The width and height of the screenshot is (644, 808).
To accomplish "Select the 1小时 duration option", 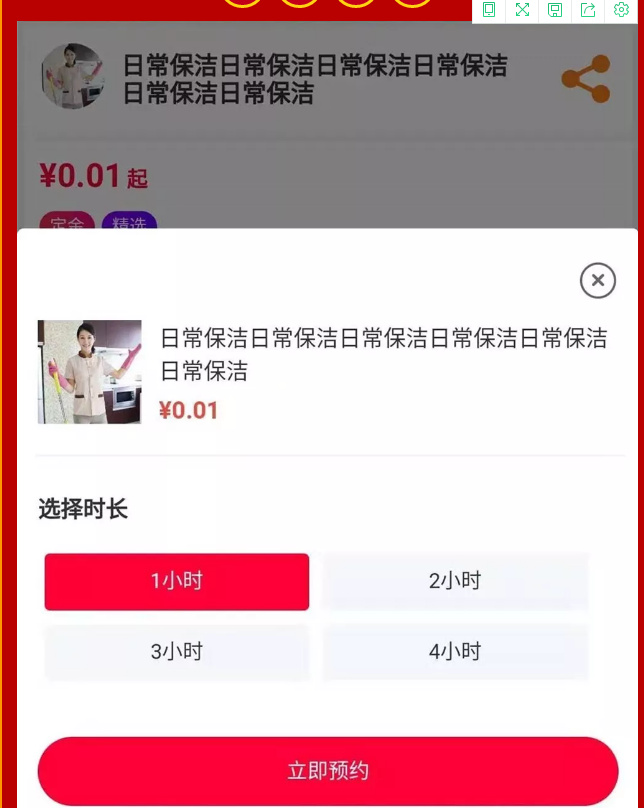I will [x=177, y=581].
